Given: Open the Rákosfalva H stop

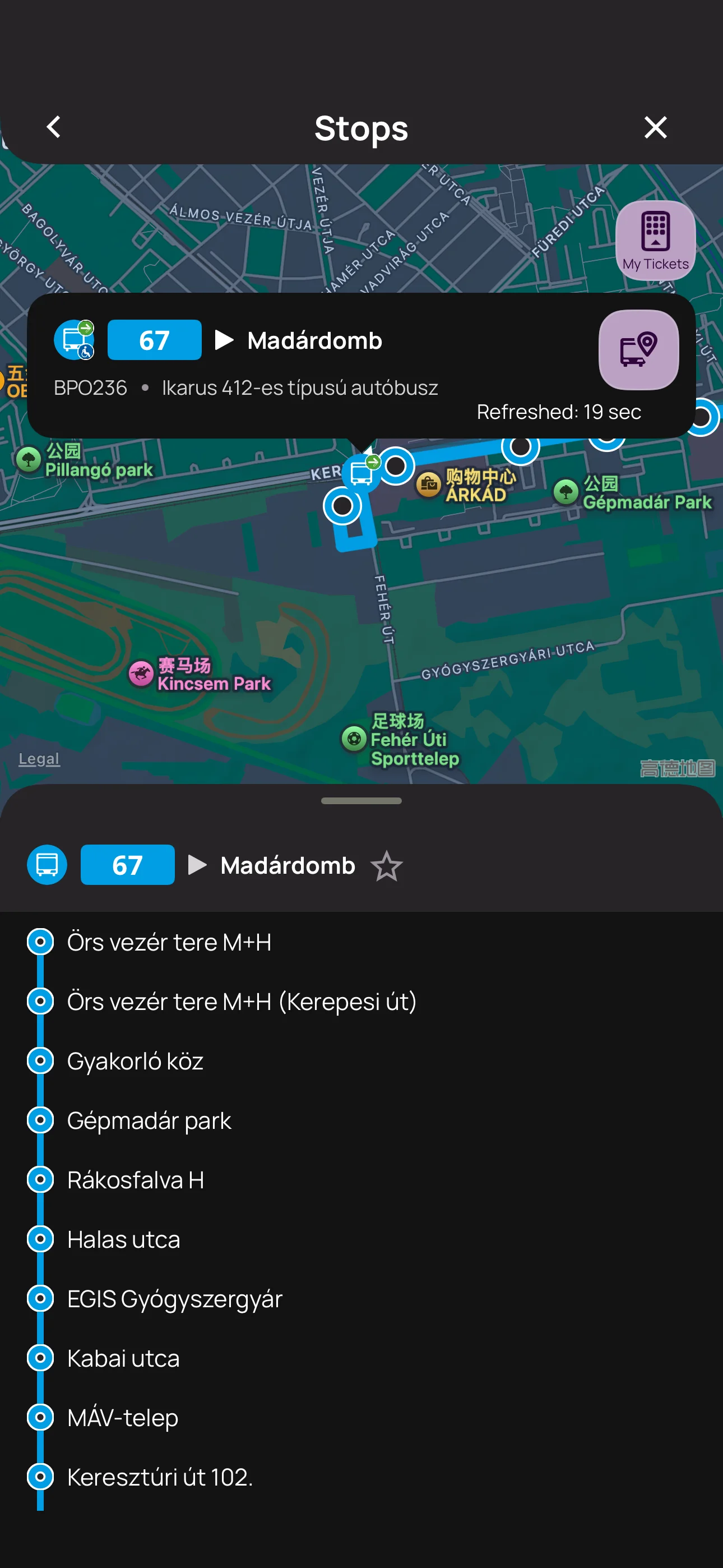Looking at the screenshot, I should coord(135,1180).
